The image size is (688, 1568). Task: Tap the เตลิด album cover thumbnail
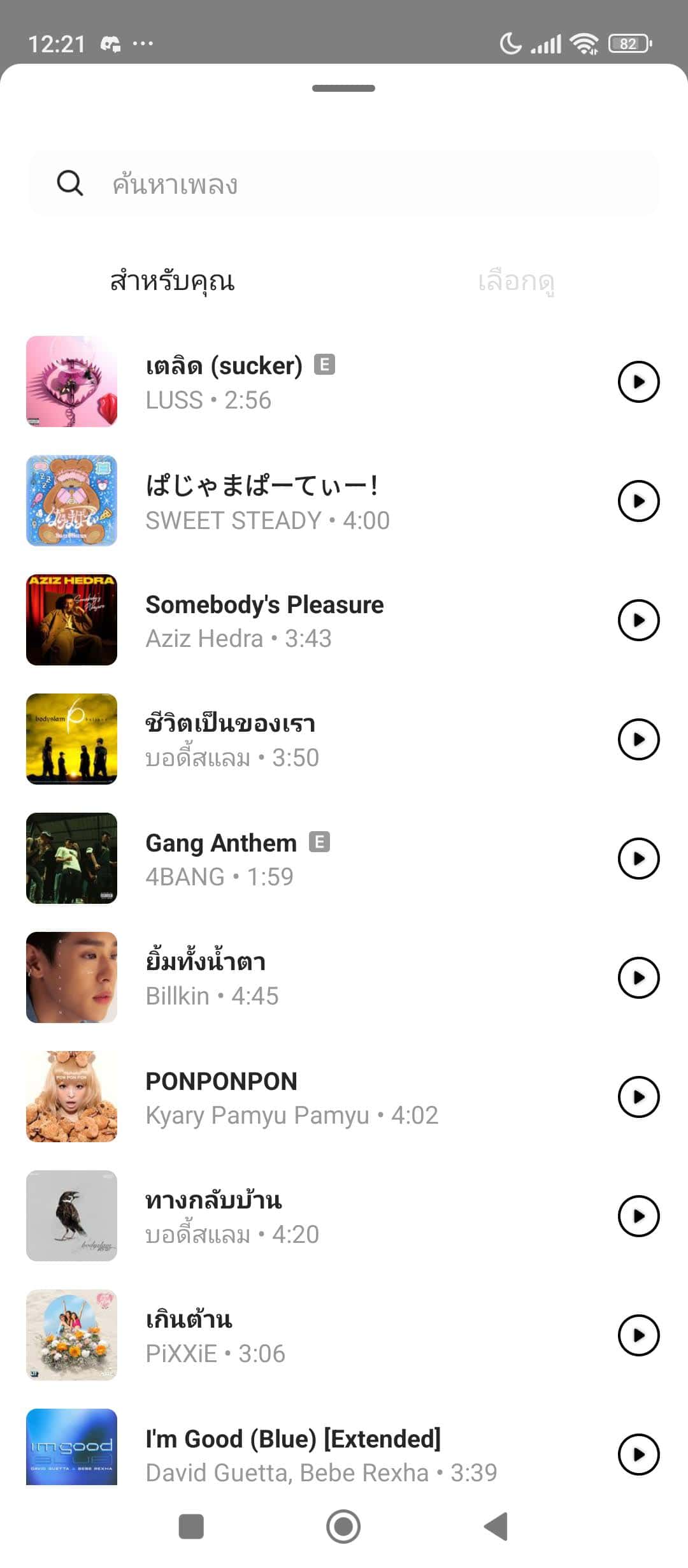[71, 382]
